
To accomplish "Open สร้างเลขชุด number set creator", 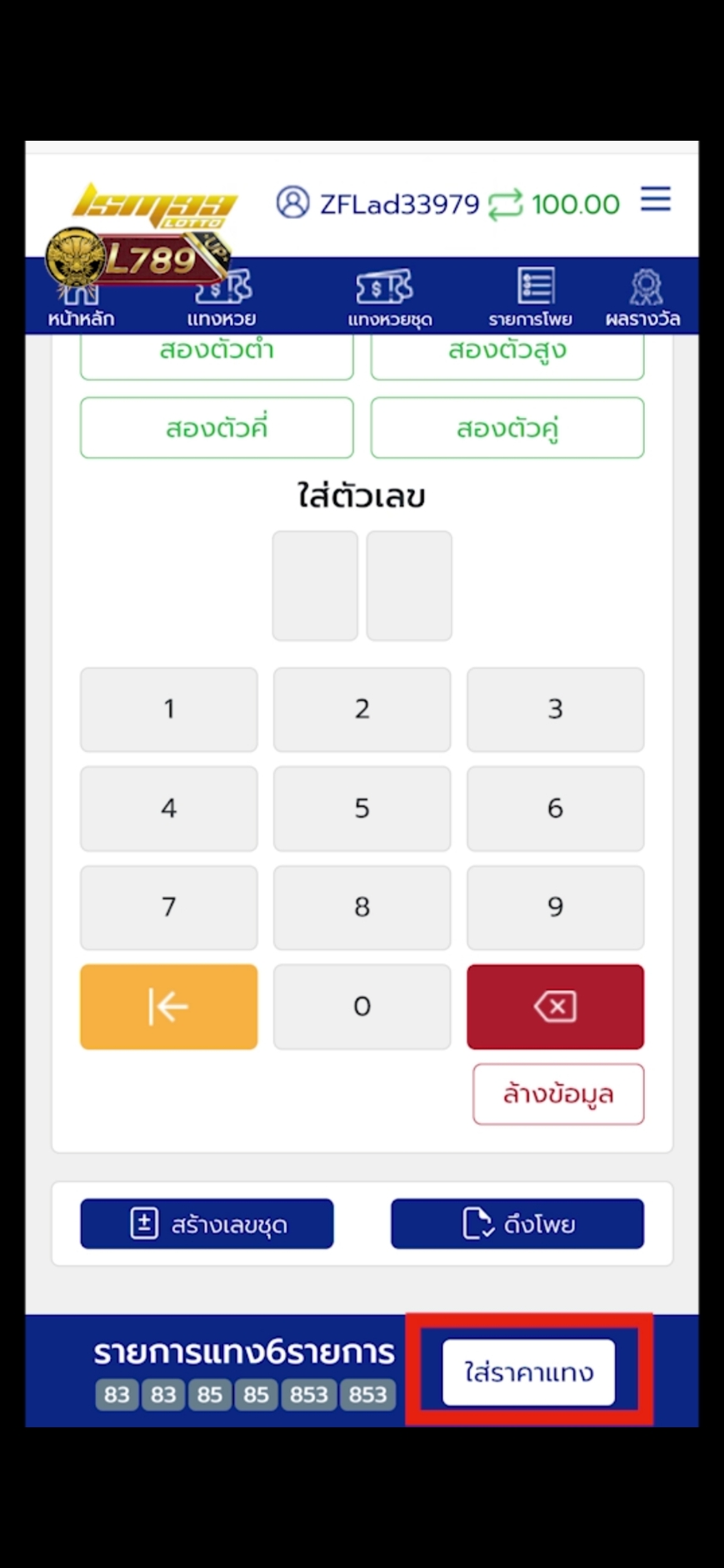I will [207, 1223].
